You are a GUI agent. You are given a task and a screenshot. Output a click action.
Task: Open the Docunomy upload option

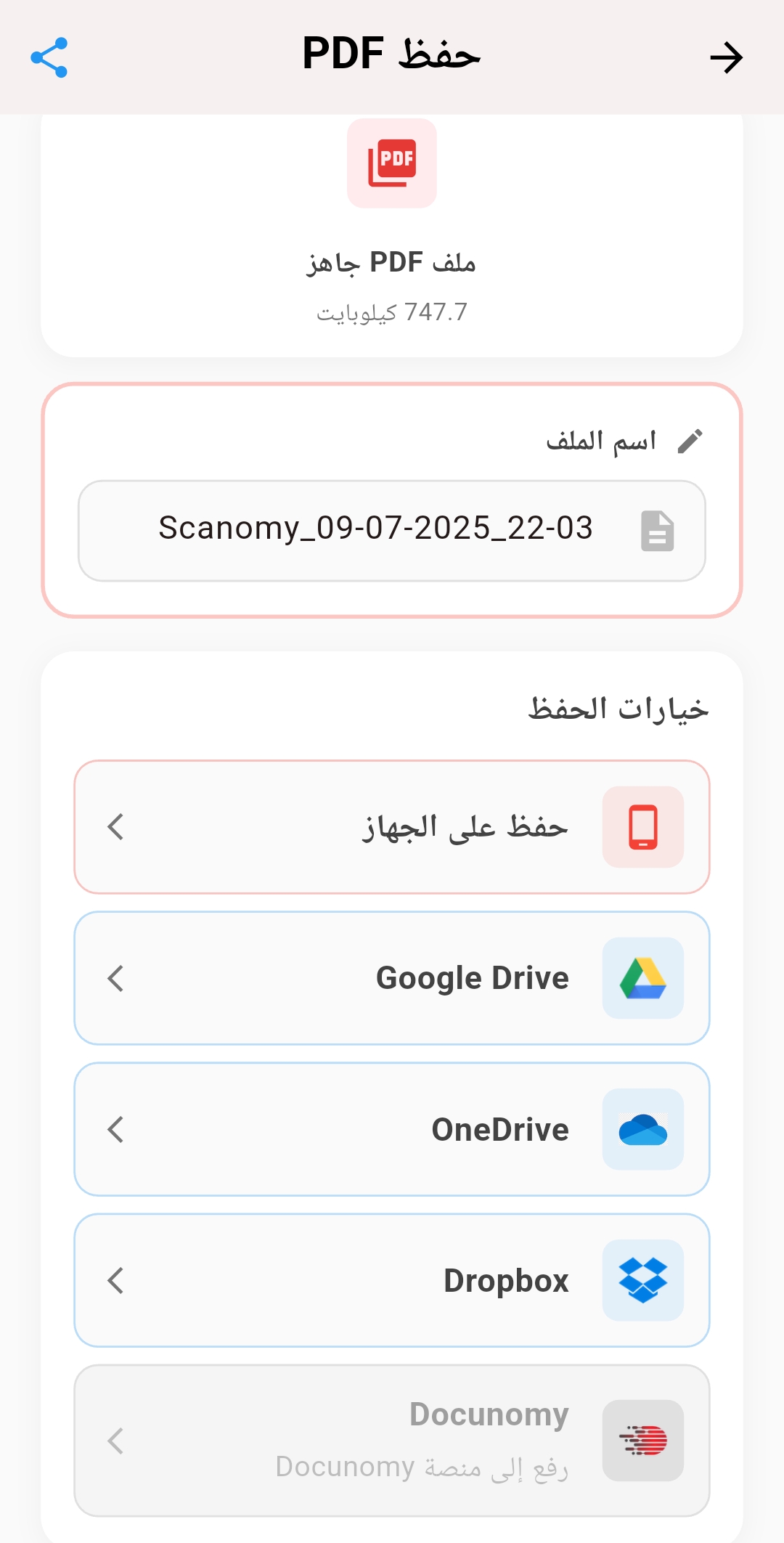point(392,1440)
